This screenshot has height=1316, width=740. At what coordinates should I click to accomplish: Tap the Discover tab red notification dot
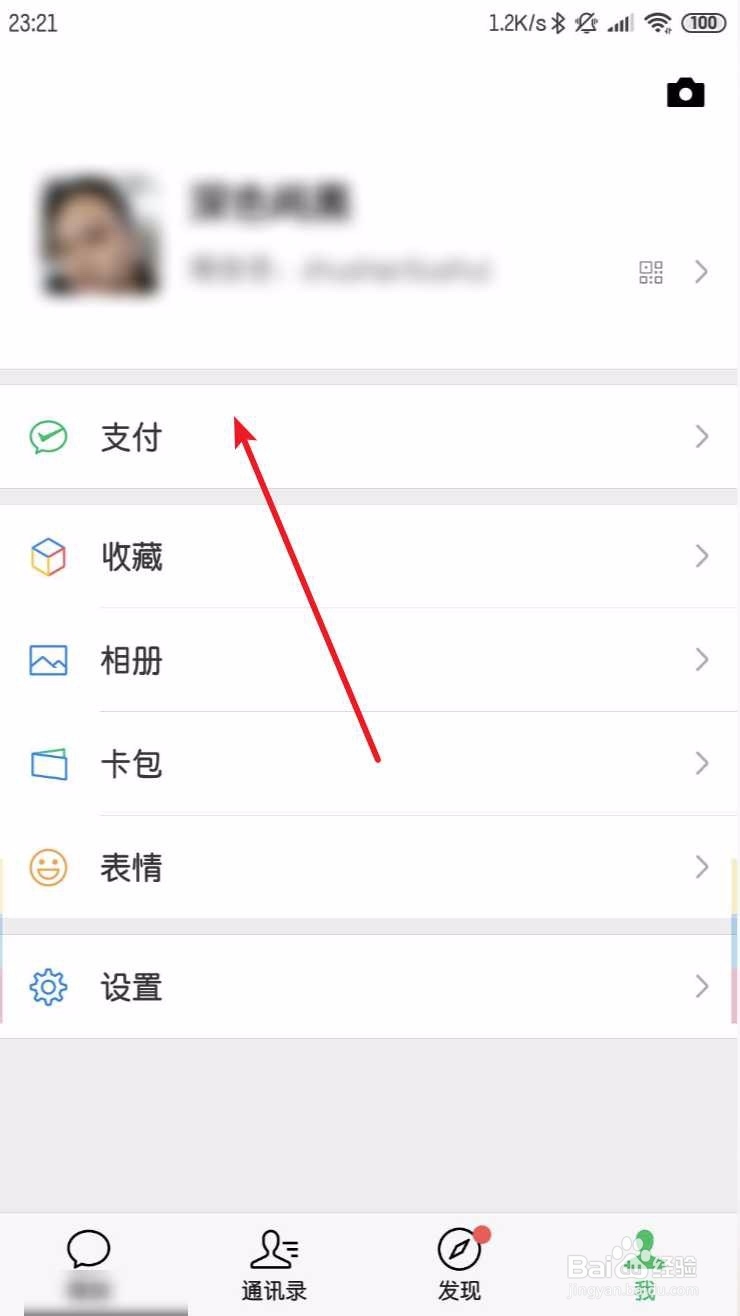(481, 1235)
